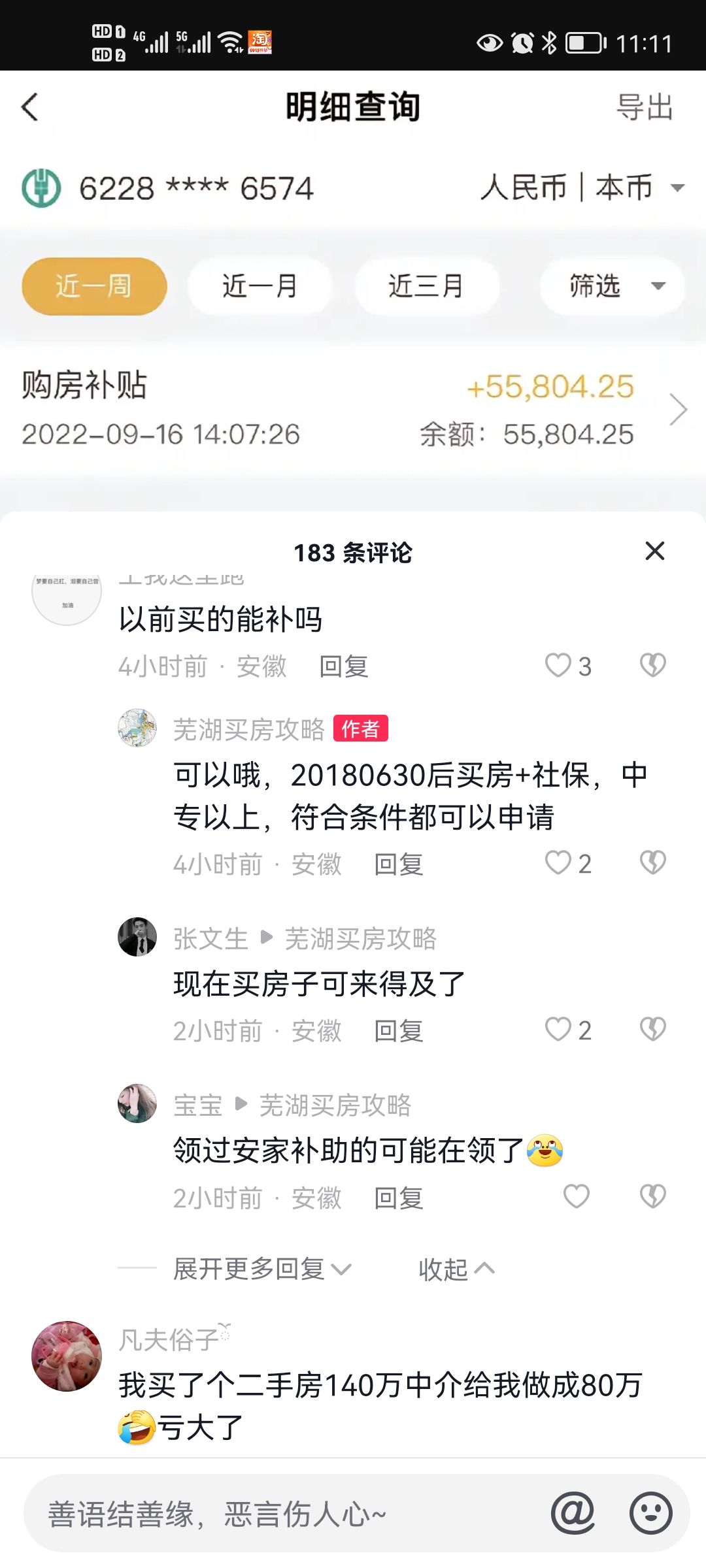The image size is (706, 1568).
Task: Dislike the comment '以前买的能补吗'
Action: (x=652, y=666)
